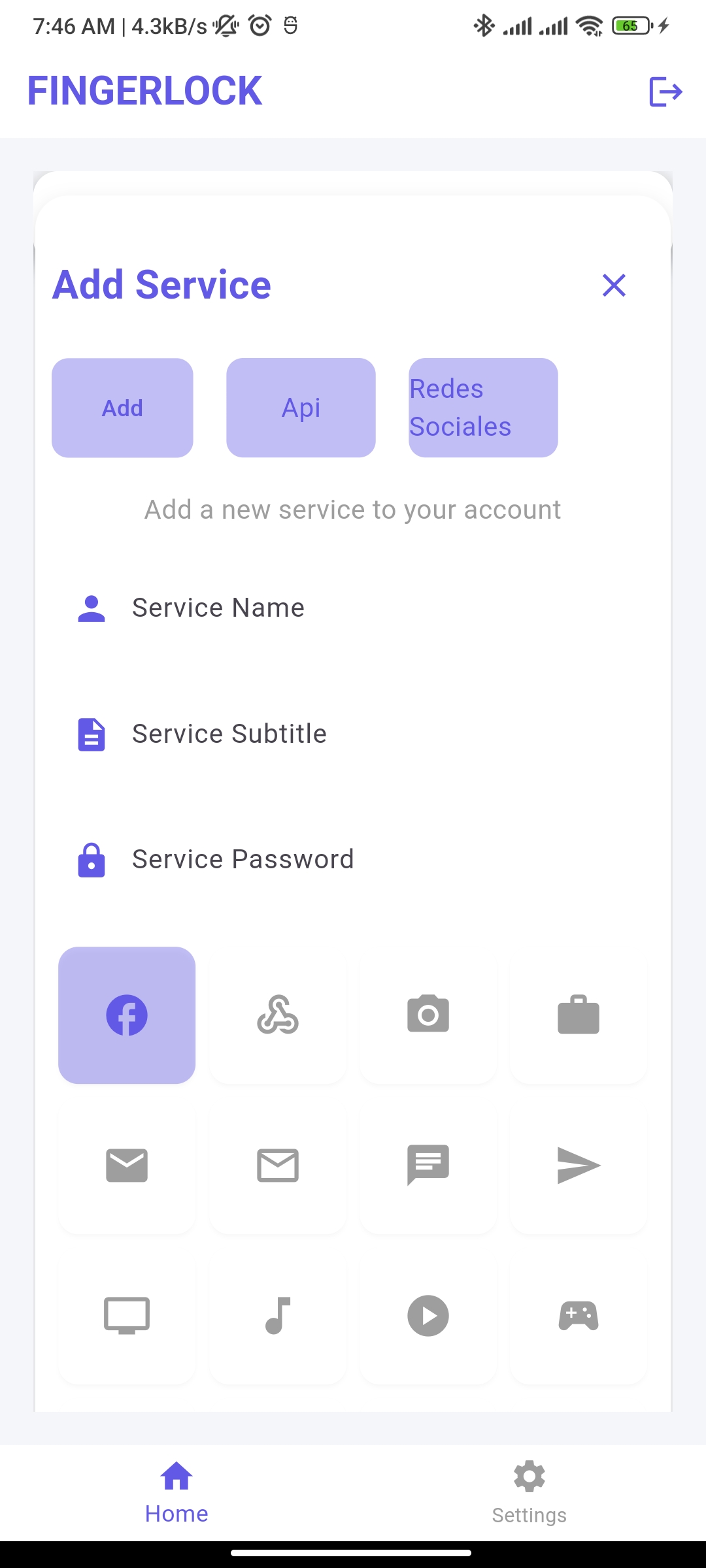The image size is (706, 1568).
Task: Choose the Redes Sociales chip
Action: (x=483, y=408)
